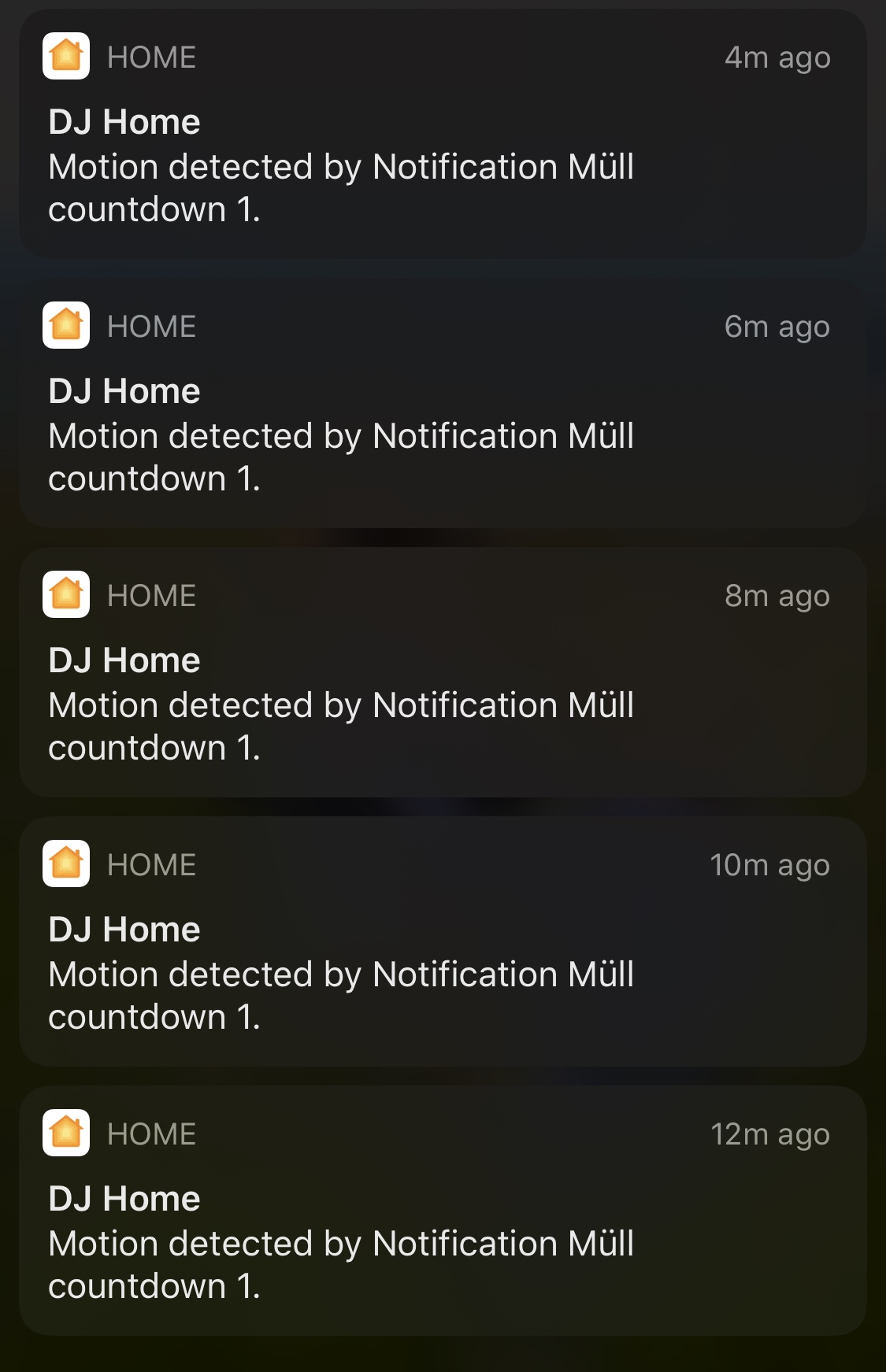
Task: Select the Home notification from 10m ago
Action: pos(443,941)
